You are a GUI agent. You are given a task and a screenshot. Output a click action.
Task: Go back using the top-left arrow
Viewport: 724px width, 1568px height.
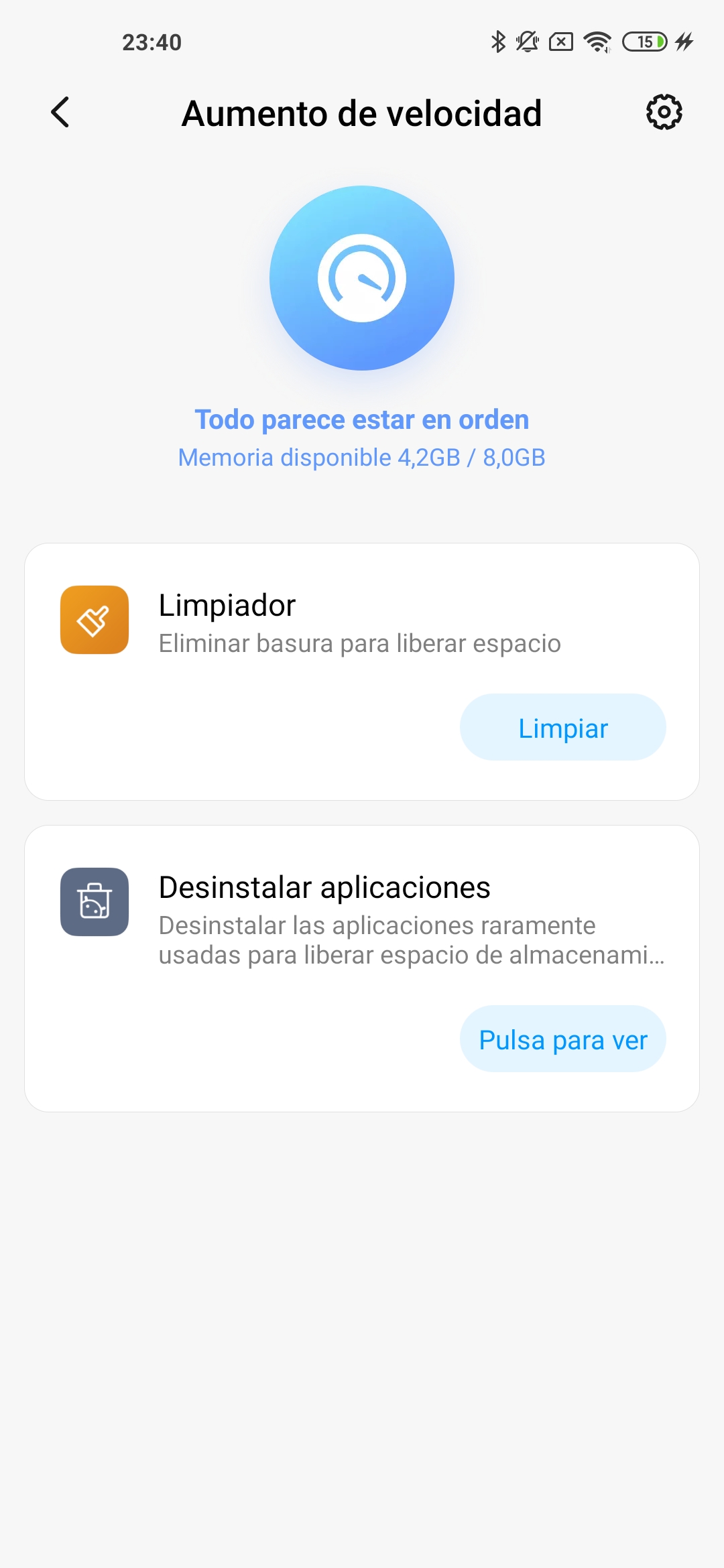pyautogui.click(x=60, y=113)
